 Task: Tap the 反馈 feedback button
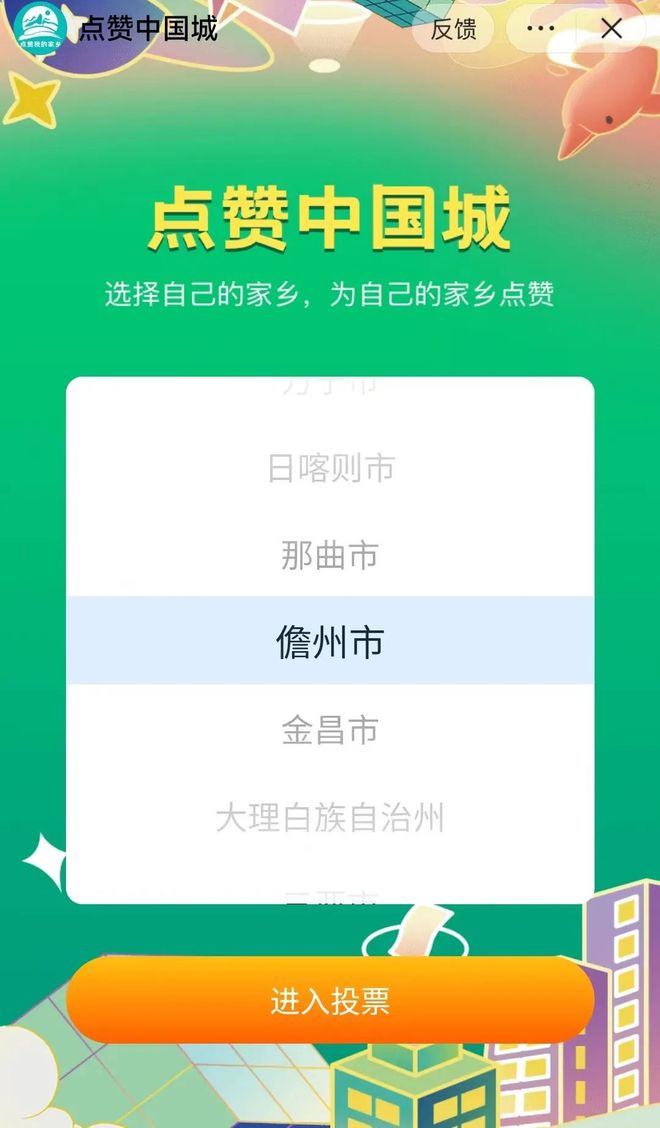coord(453,29)
